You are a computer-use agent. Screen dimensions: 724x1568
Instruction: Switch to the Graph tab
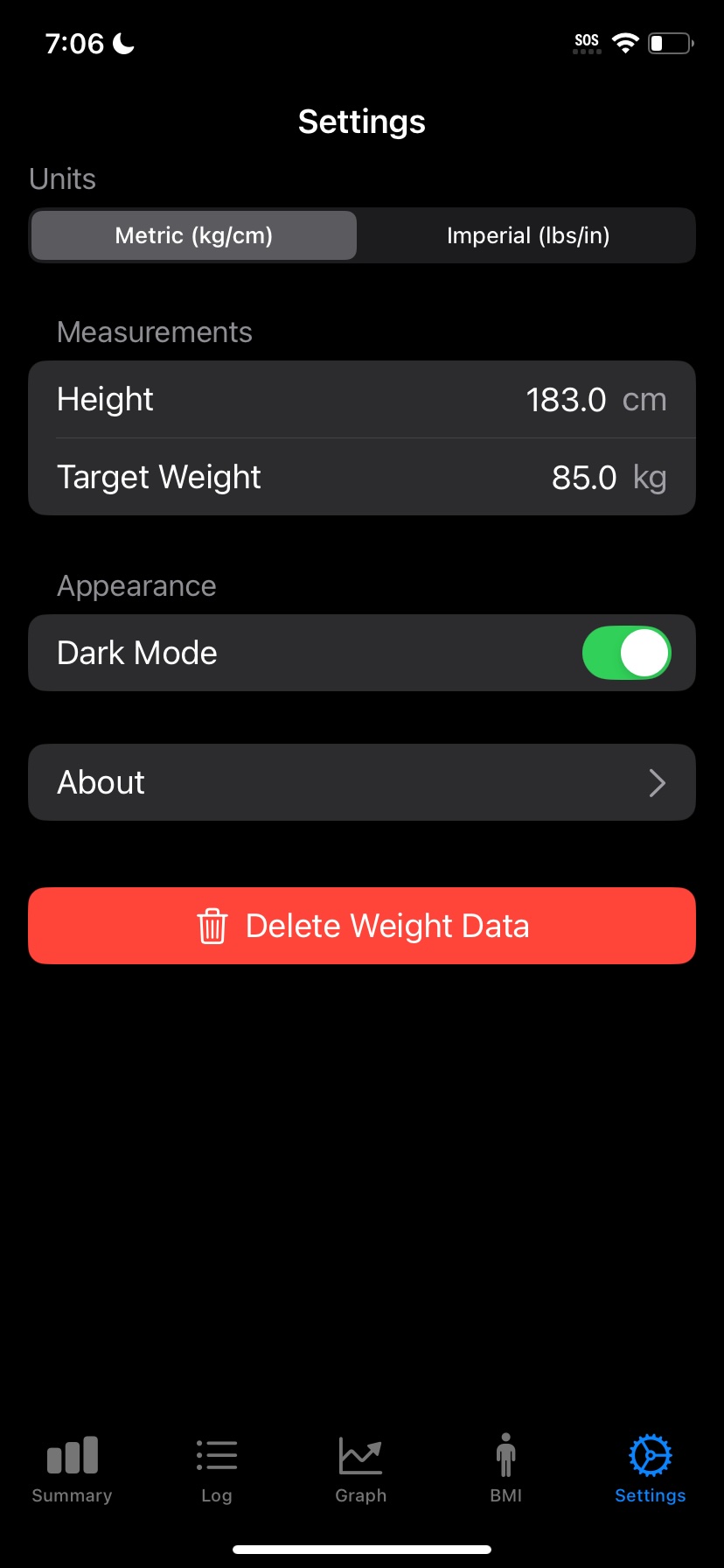[361, 1470]
